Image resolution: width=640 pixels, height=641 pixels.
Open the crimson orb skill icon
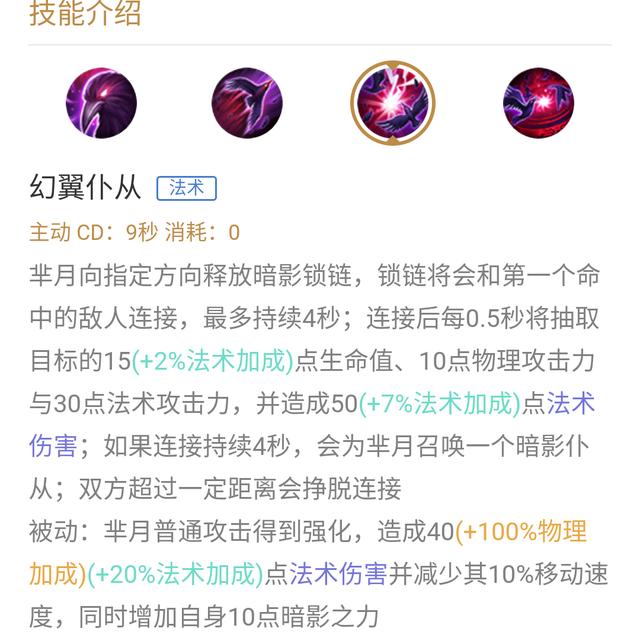[538, 103]
